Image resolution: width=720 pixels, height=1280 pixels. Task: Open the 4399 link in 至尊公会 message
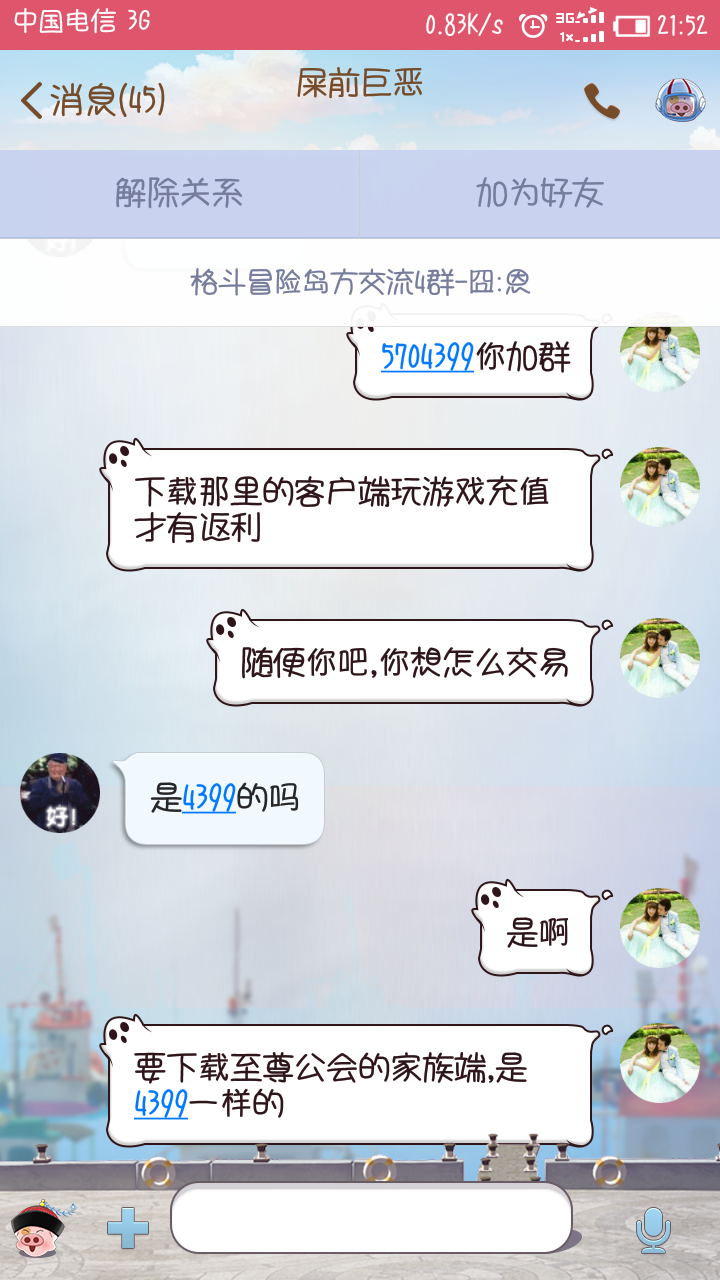point(161,1104)
